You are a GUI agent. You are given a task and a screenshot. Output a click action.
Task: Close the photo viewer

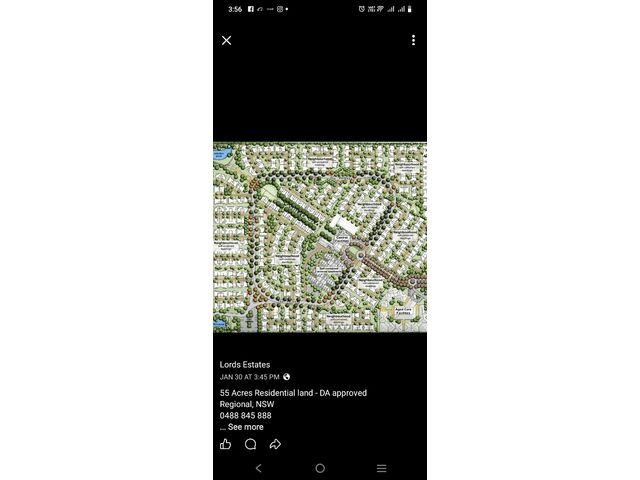tap(226, 40)
